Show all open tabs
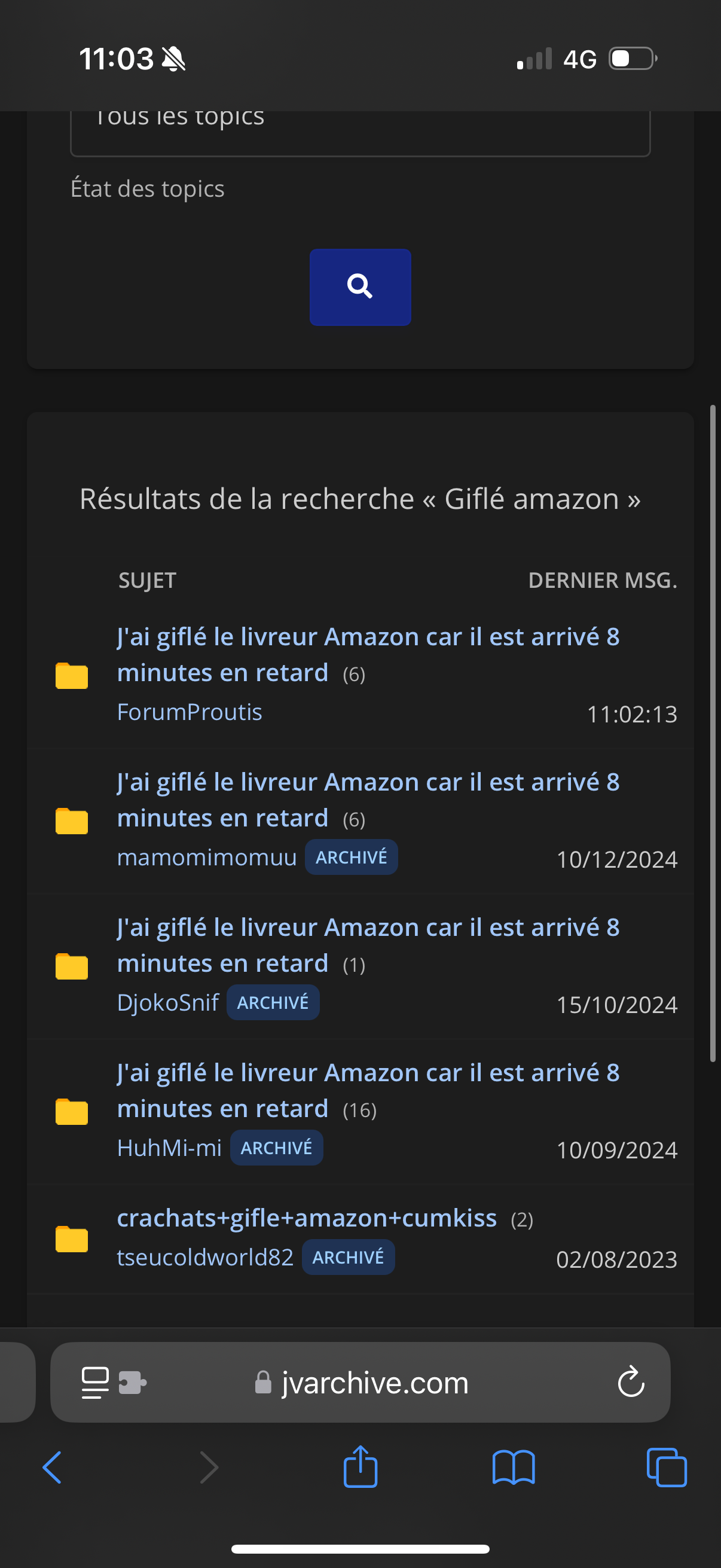 pyautogui.click(x=667, y=1467)
